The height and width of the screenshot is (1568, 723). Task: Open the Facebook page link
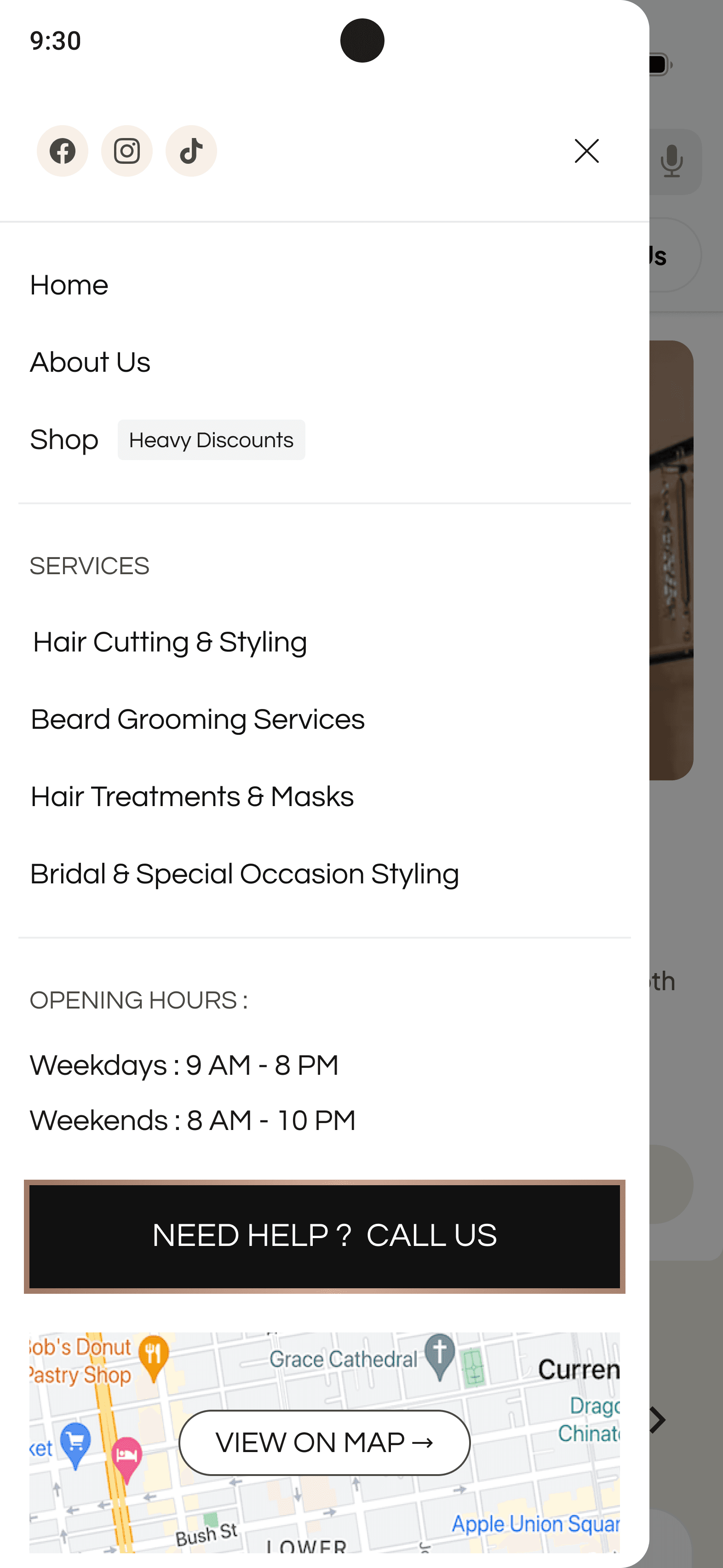[63, 151]
